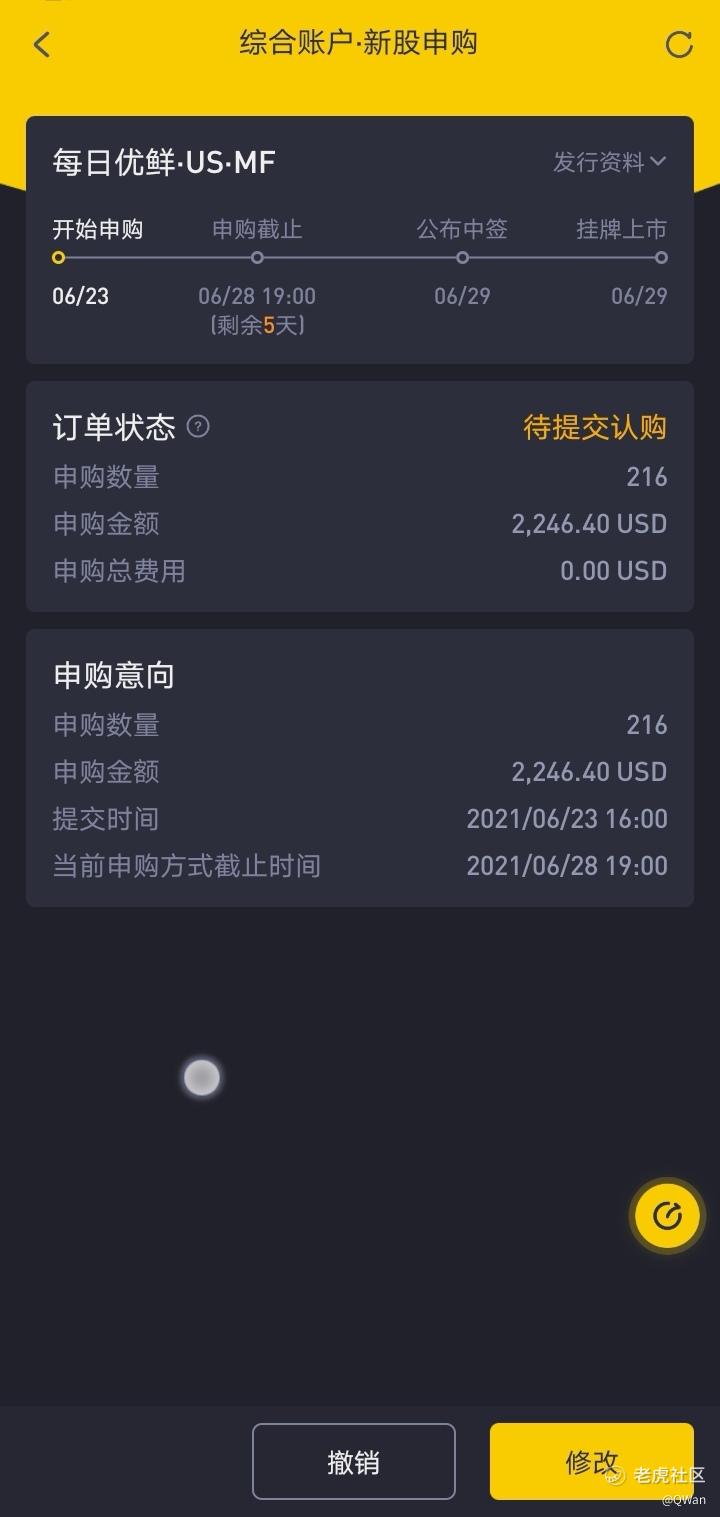Expand the 发行资料 dropdown

tap(609, 162)
